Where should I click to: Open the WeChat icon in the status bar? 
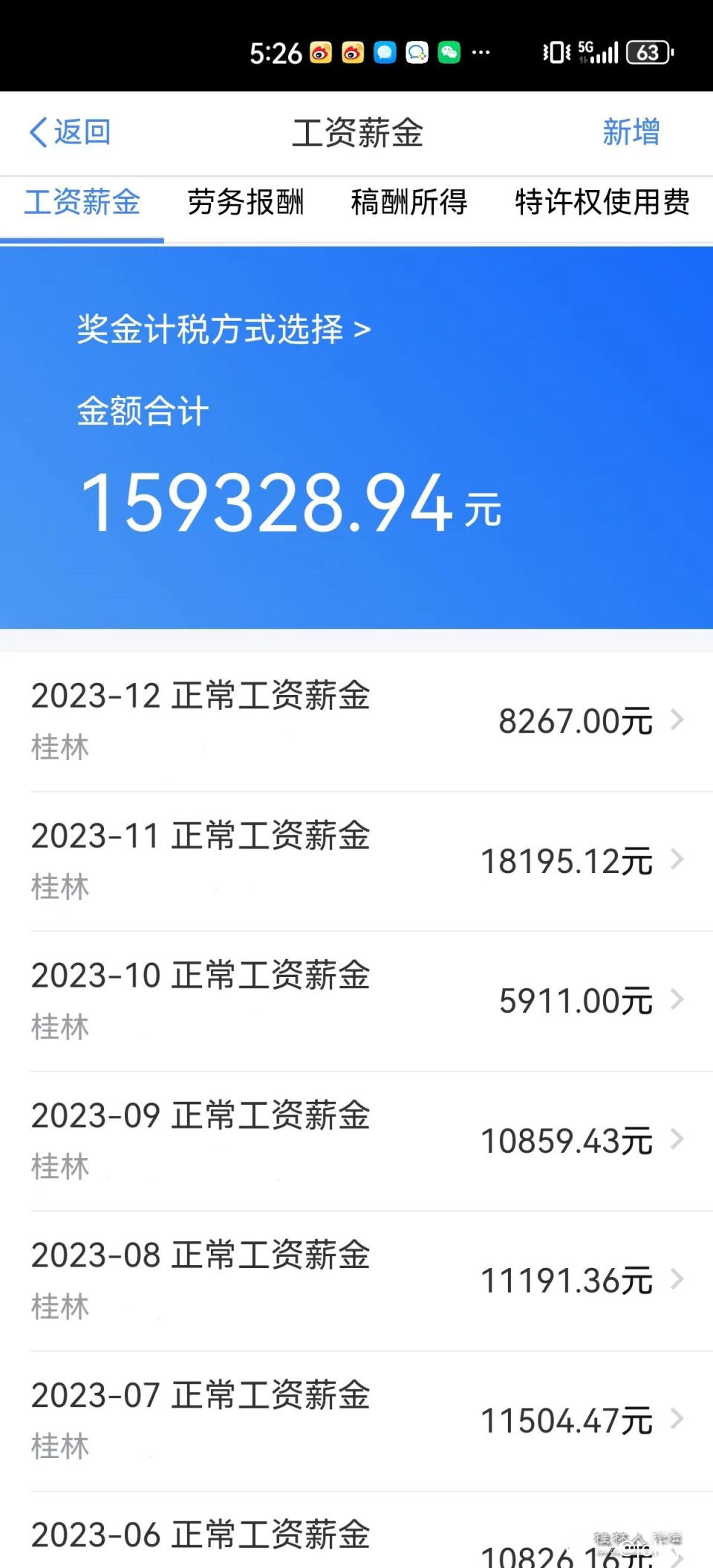tap(449, 53)
